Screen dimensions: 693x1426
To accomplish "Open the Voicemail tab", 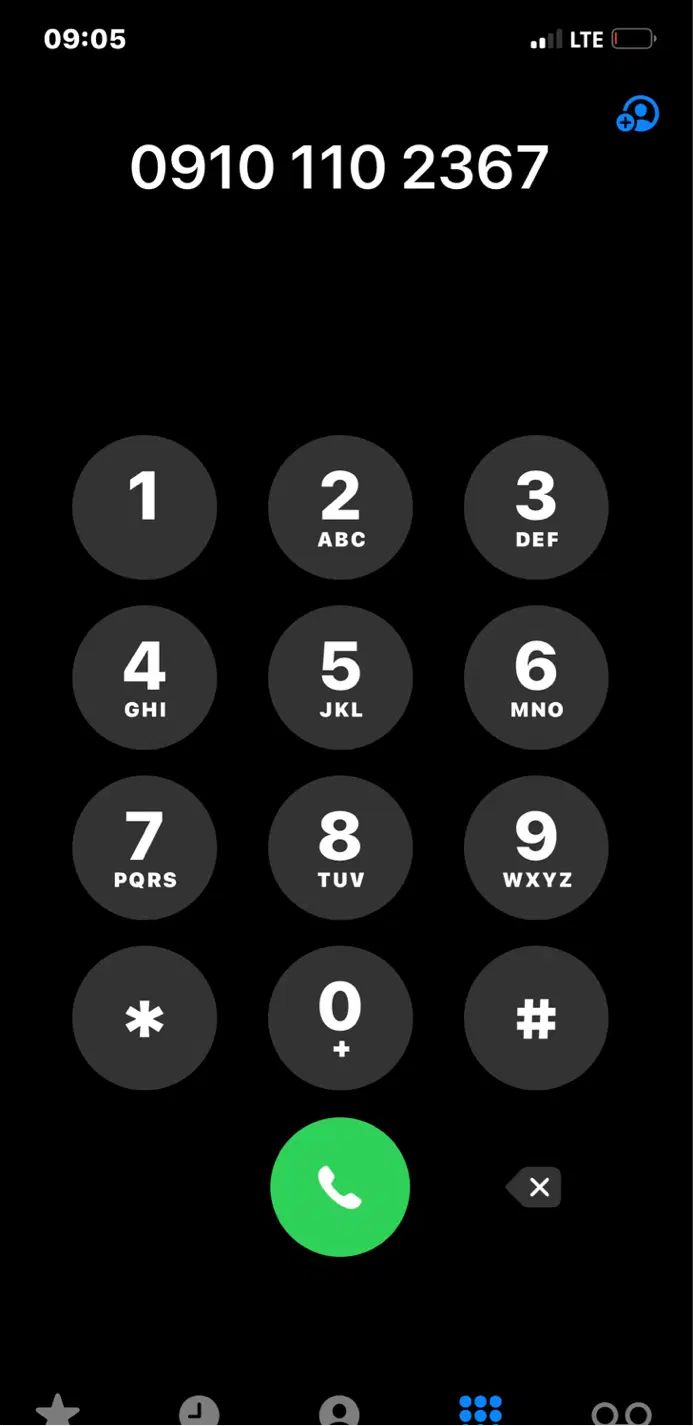I will point(621,1412).
